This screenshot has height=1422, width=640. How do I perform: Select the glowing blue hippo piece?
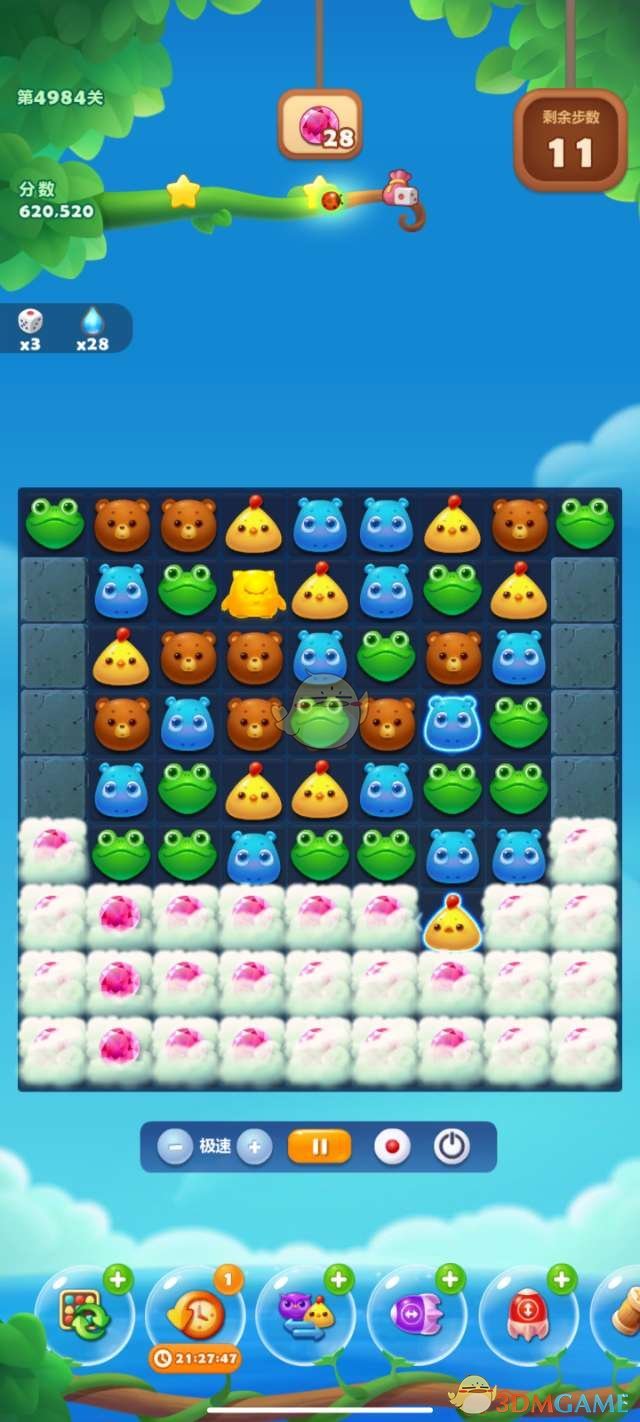pos(452,722)
